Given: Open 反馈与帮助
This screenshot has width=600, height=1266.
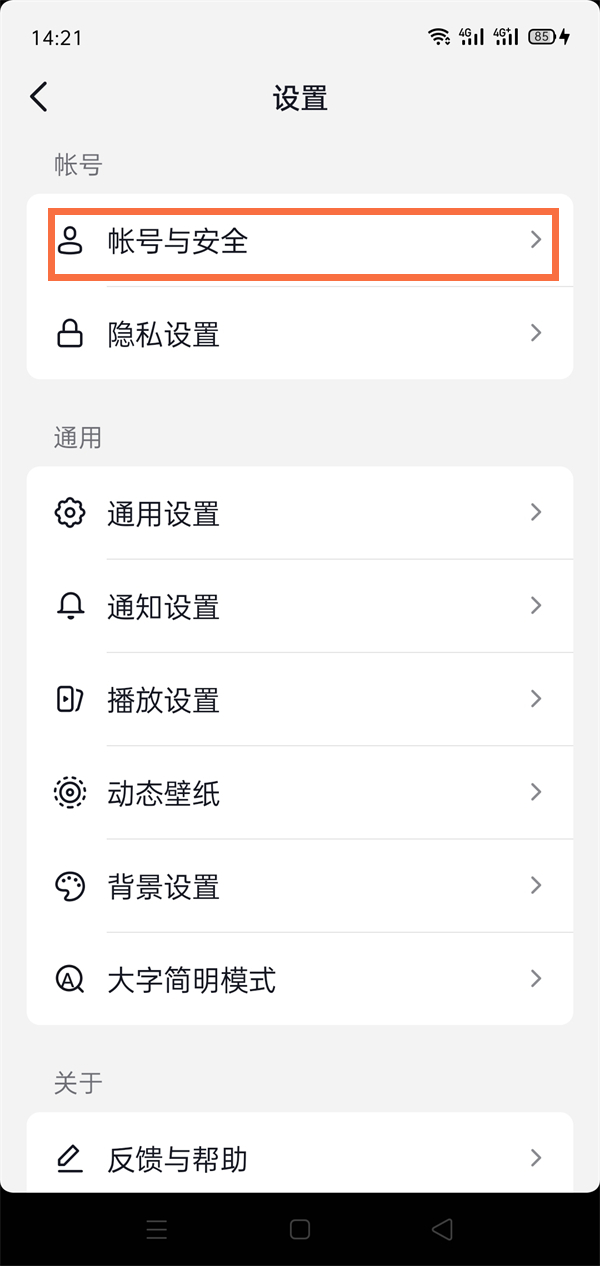Looking at the screenshot, I should pos(300,1159).
